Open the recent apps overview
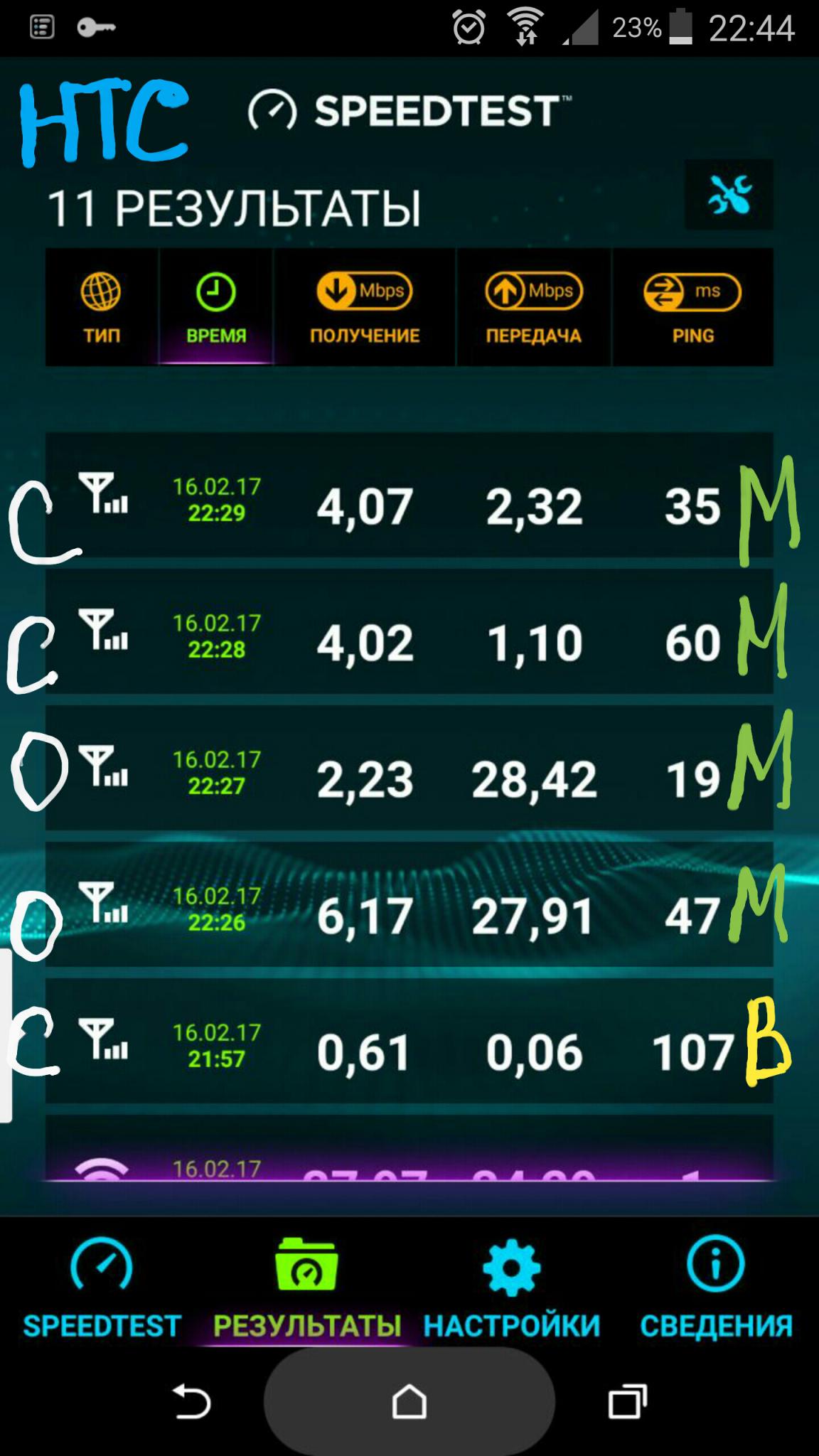 [x=627, y=1401]
